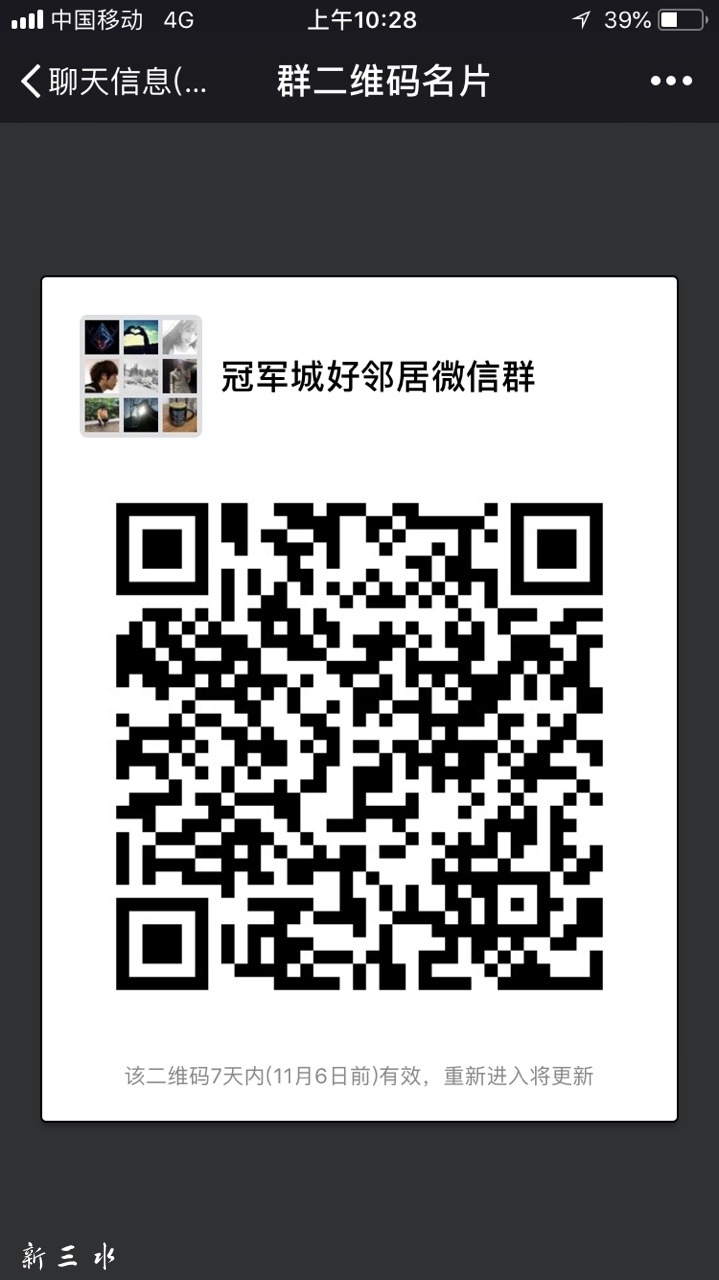Go back to the chat info page
Viewport: 719px width, 1280px height.
pos(110,81)
